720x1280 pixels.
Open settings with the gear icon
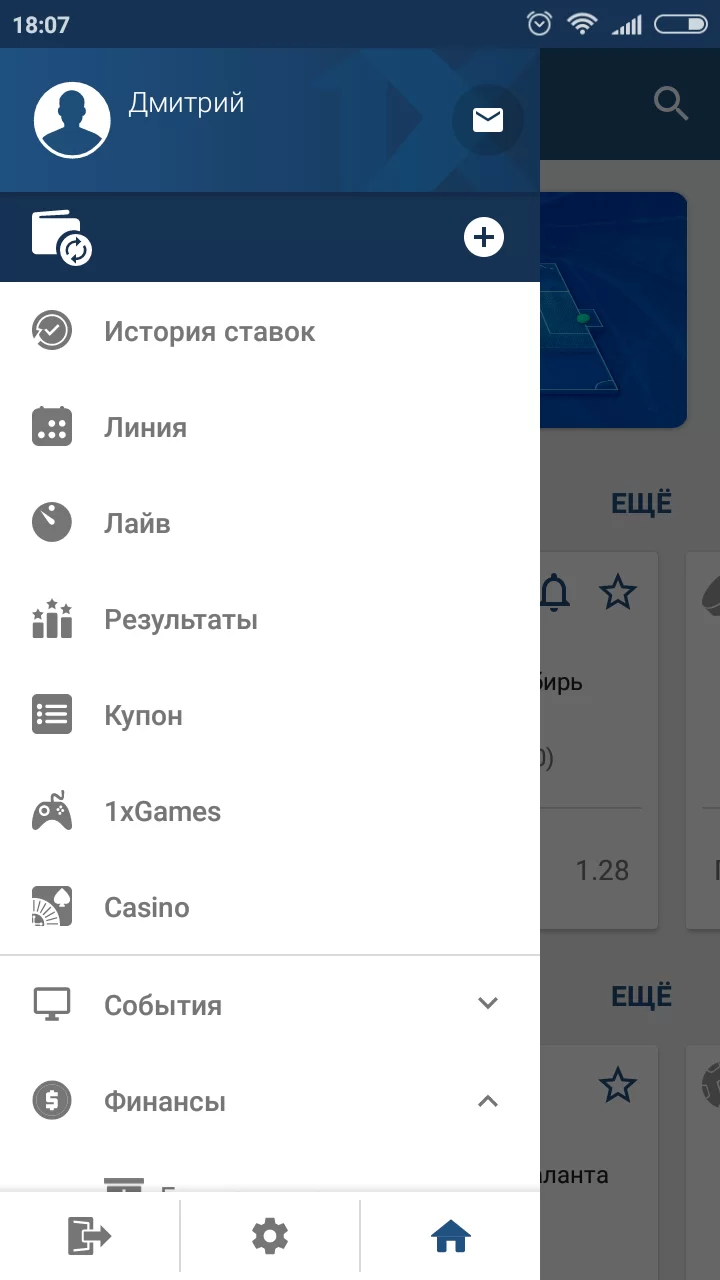[269, 1236]
